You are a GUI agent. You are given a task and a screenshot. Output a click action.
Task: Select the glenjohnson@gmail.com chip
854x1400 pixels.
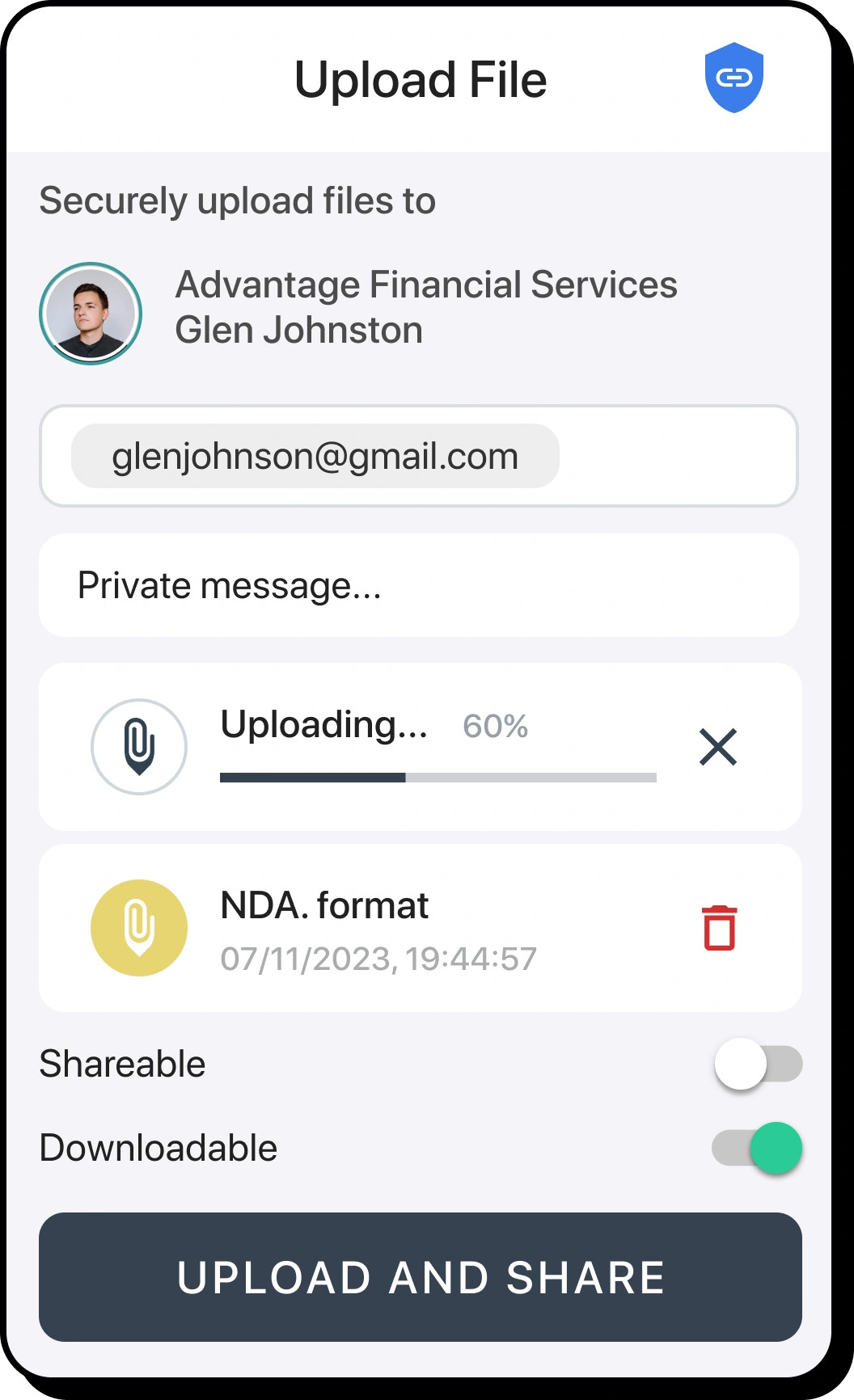pos(315,457)
